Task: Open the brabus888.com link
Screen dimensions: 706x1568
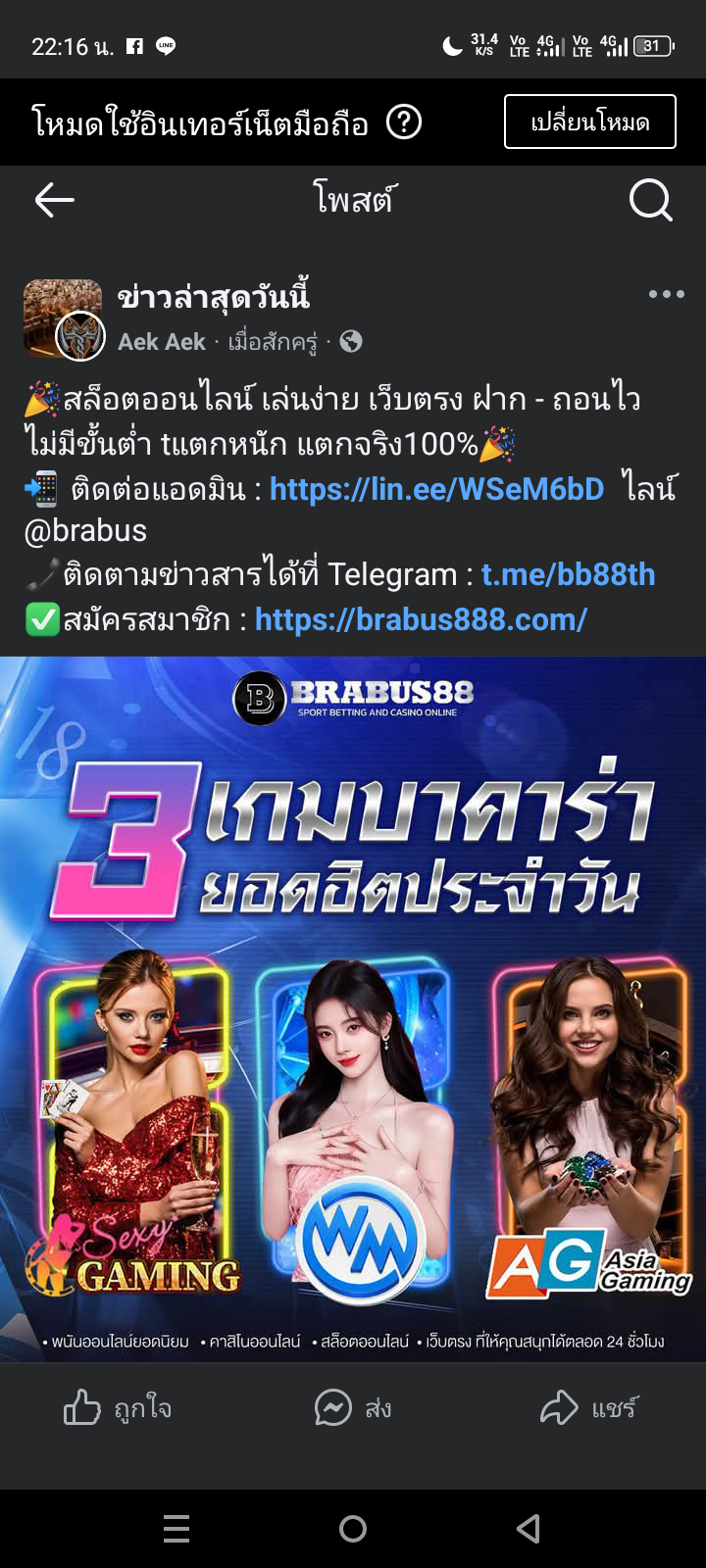Action: tap(421, 619)
